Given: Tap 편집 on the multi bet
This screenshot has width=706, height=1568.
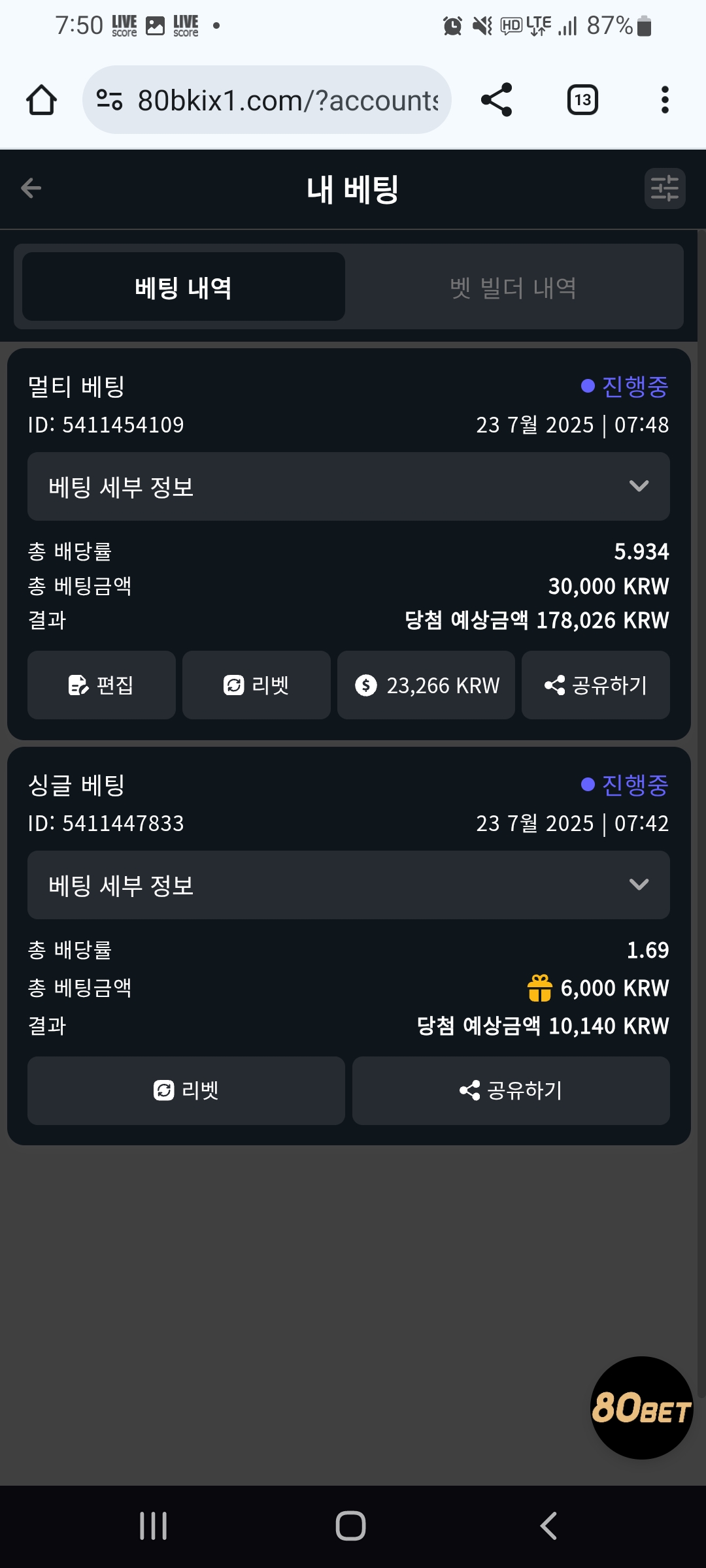Looking at the screenshot, I should 101,685.
